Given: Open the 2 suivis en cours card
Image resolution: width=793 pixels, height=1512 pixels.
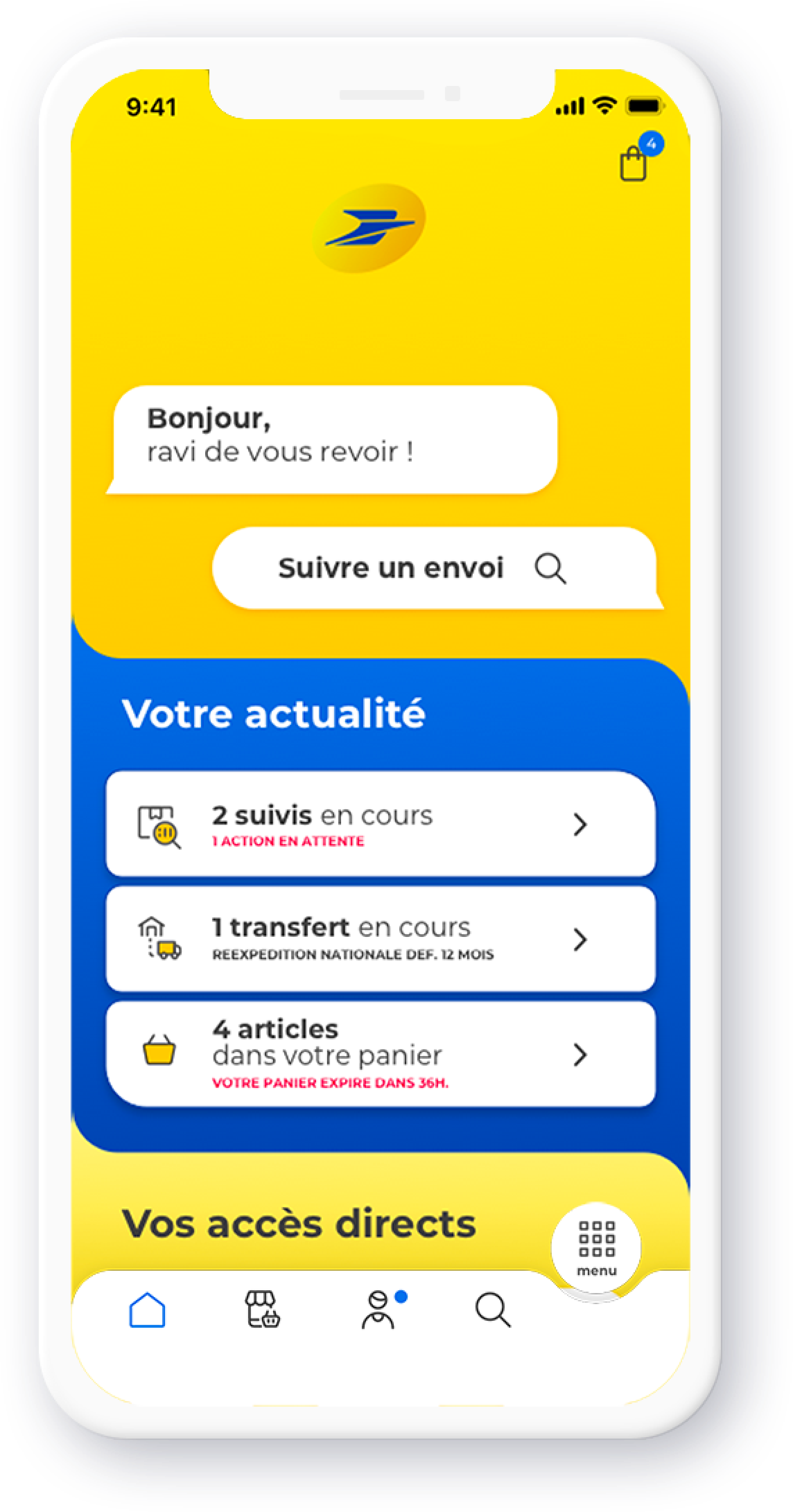Looking at the screenshot, I should tap(380, 824).
